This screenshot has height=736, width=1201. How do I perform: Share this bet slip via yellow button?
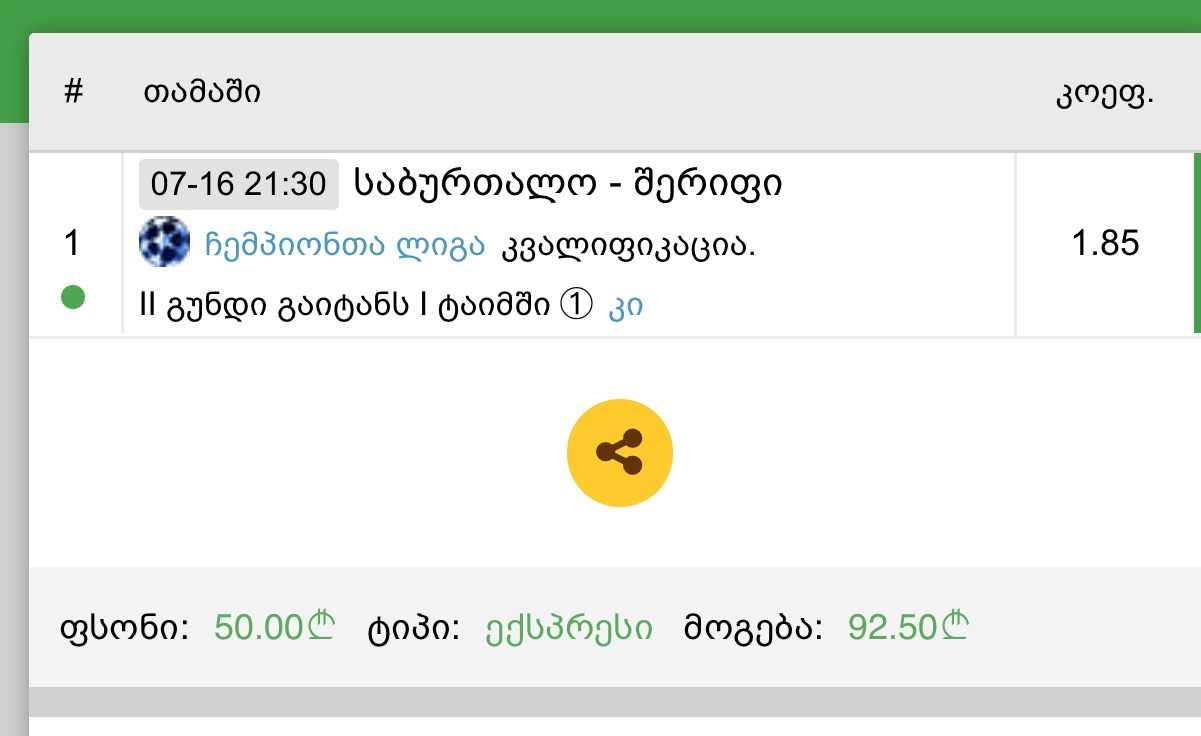click(x=619, y=454)
